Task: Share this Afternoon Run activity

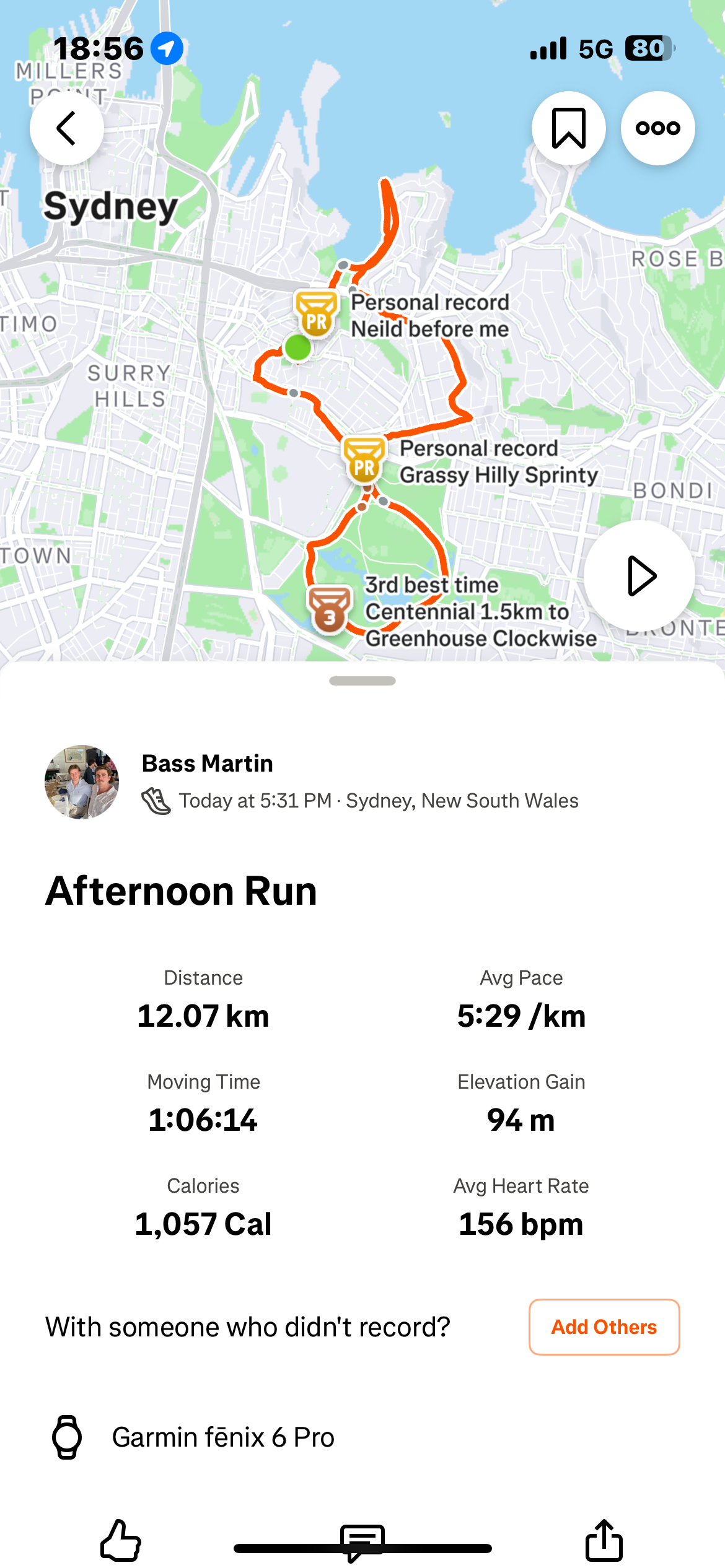Action: (604, 1540)
